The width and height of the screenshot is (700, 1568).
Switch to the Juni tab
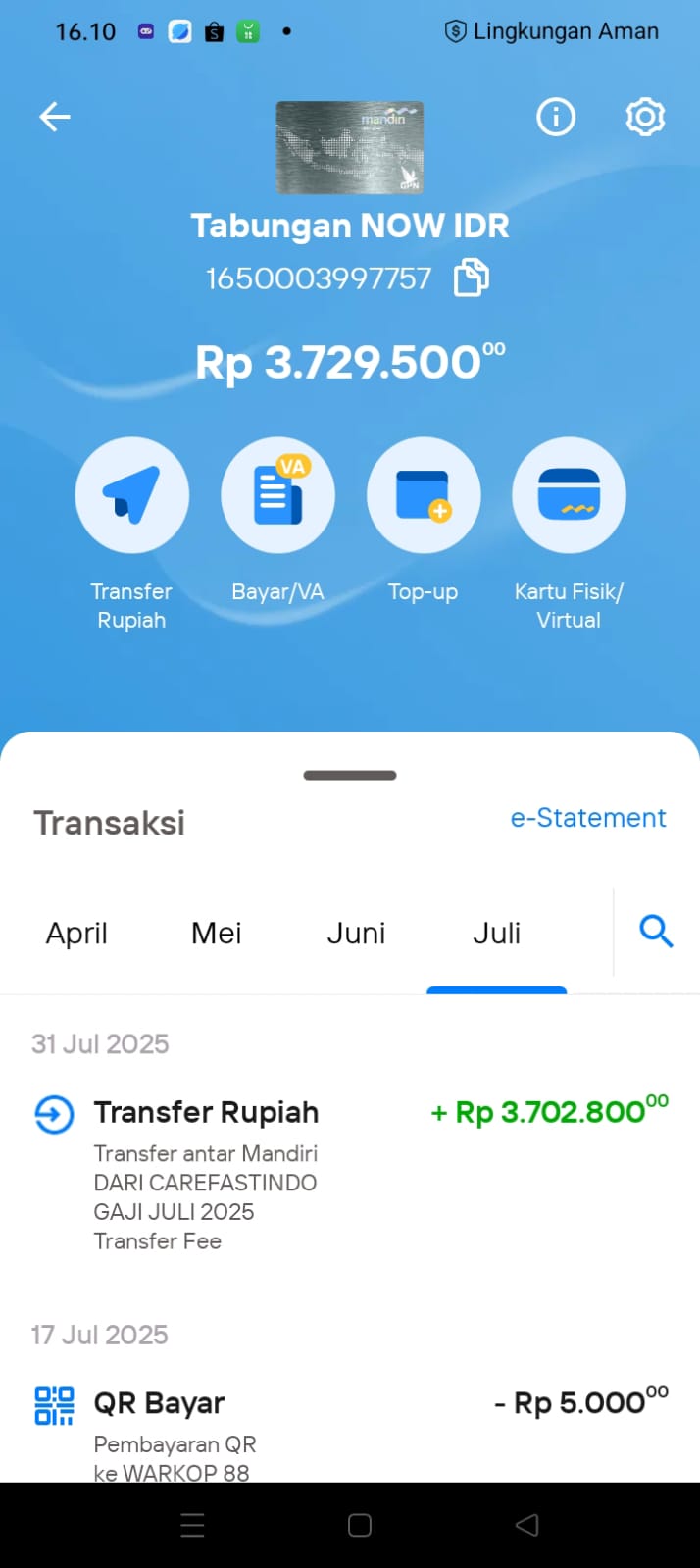(x=356, y=933)
